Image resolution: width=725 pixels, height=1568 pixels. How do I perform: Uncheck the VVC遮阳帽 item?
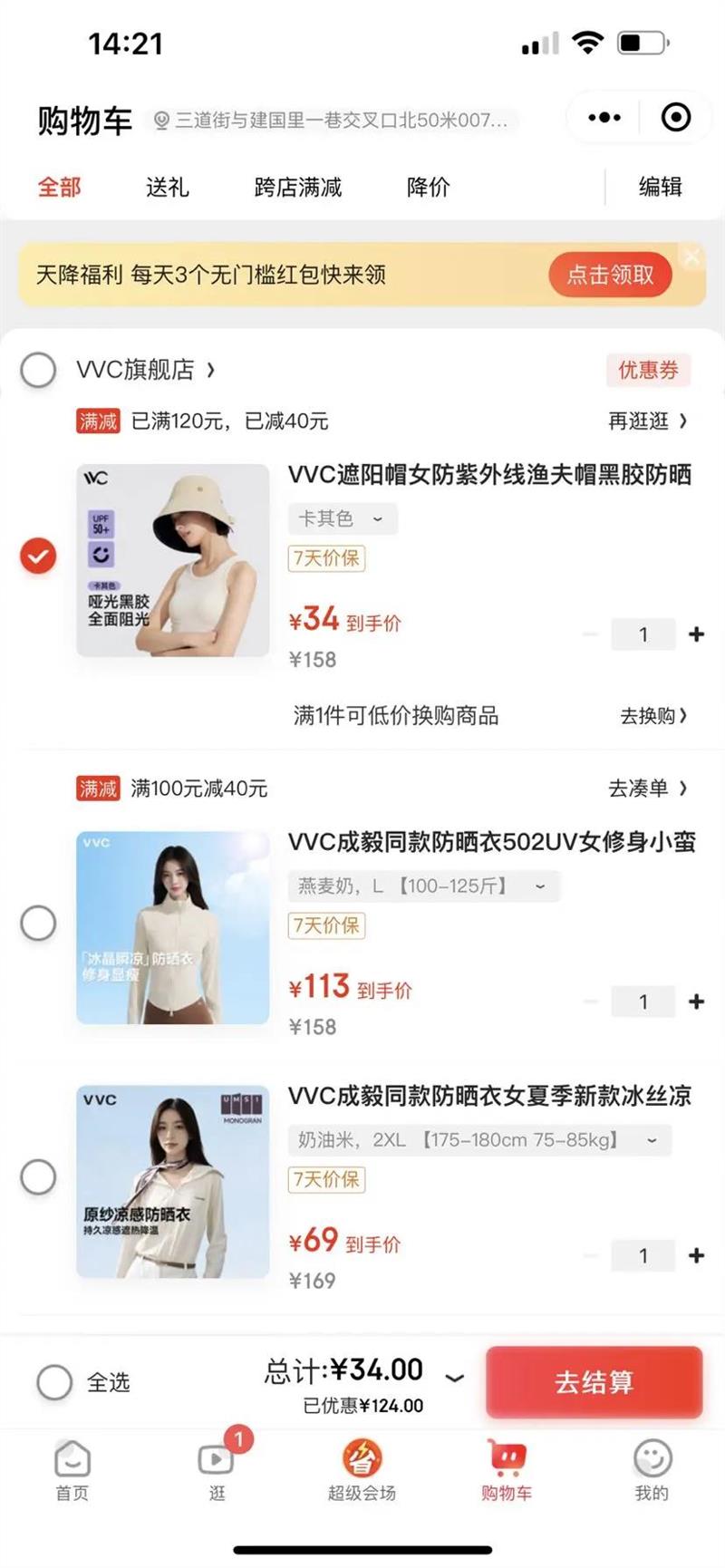click(x=38, y=557)
